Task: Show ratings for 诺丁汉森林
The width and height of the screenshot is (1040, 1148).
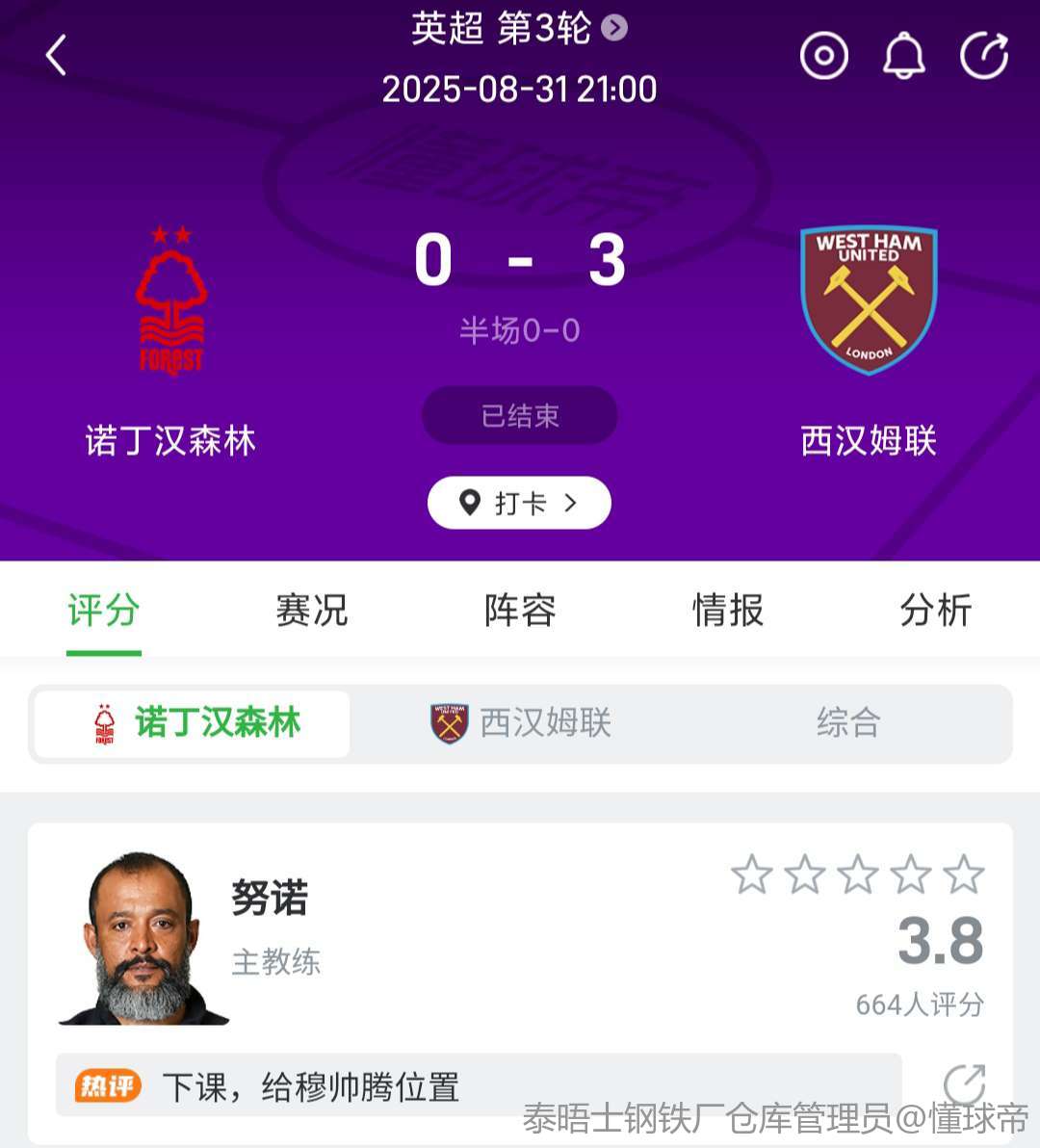Action: (x=193, y=723)
